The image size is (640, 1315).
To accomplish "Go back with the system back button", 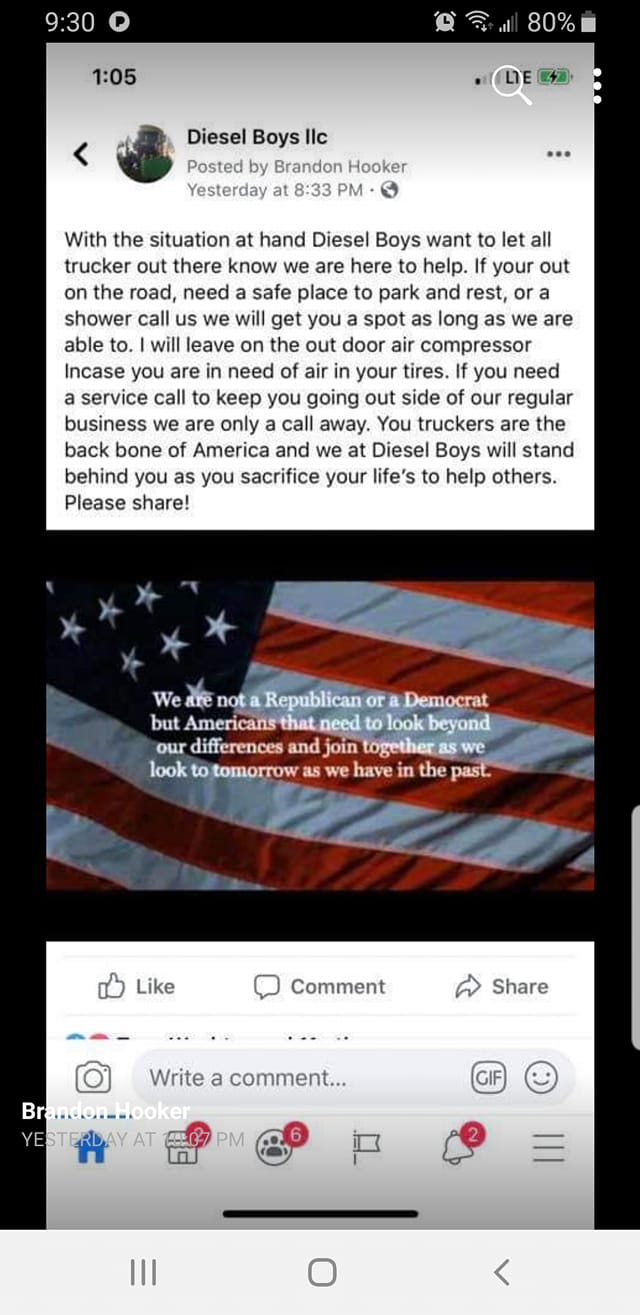I will (502, 1272).
